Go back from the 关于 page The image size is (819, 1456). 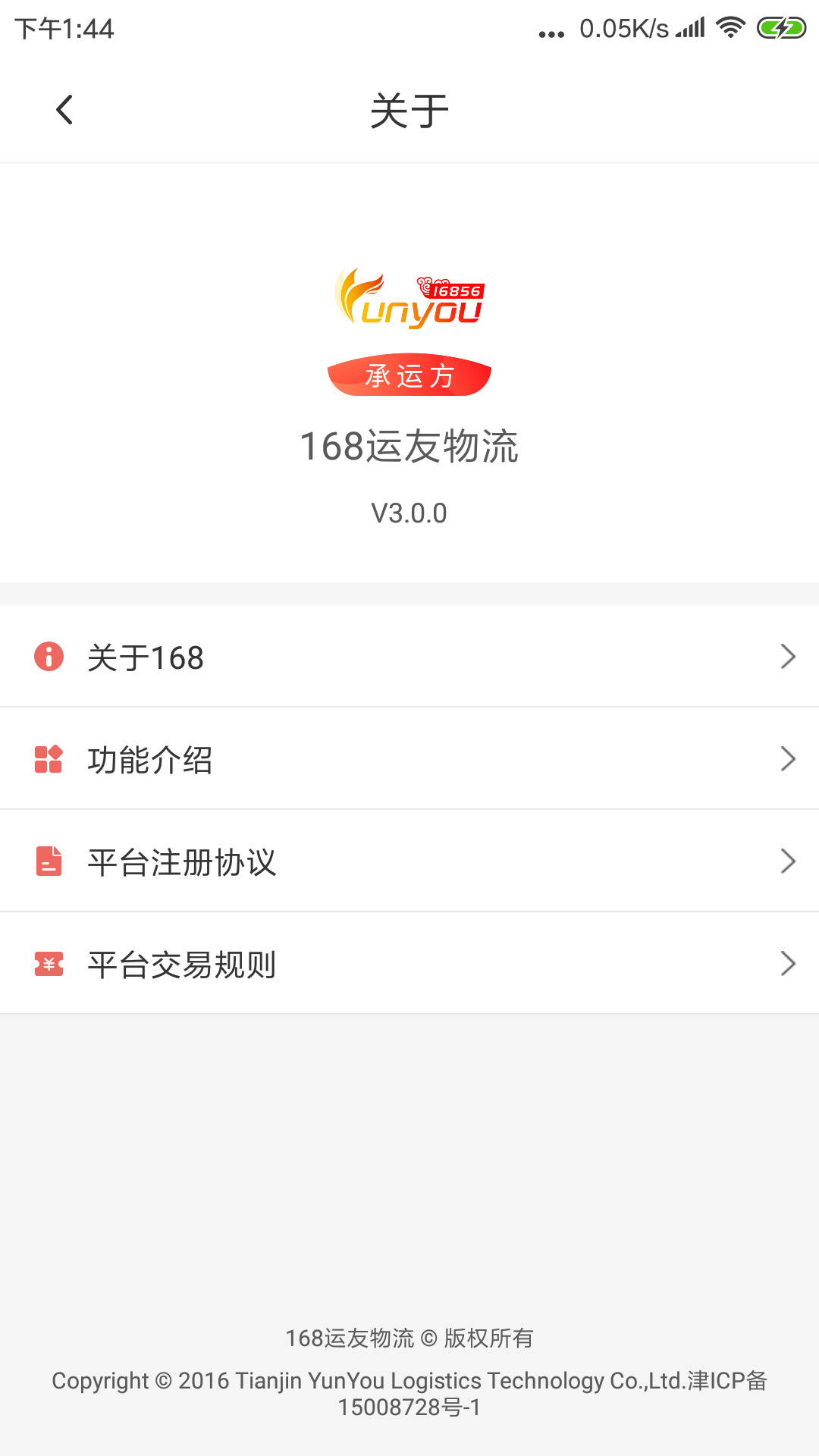[x=64, y=110]
